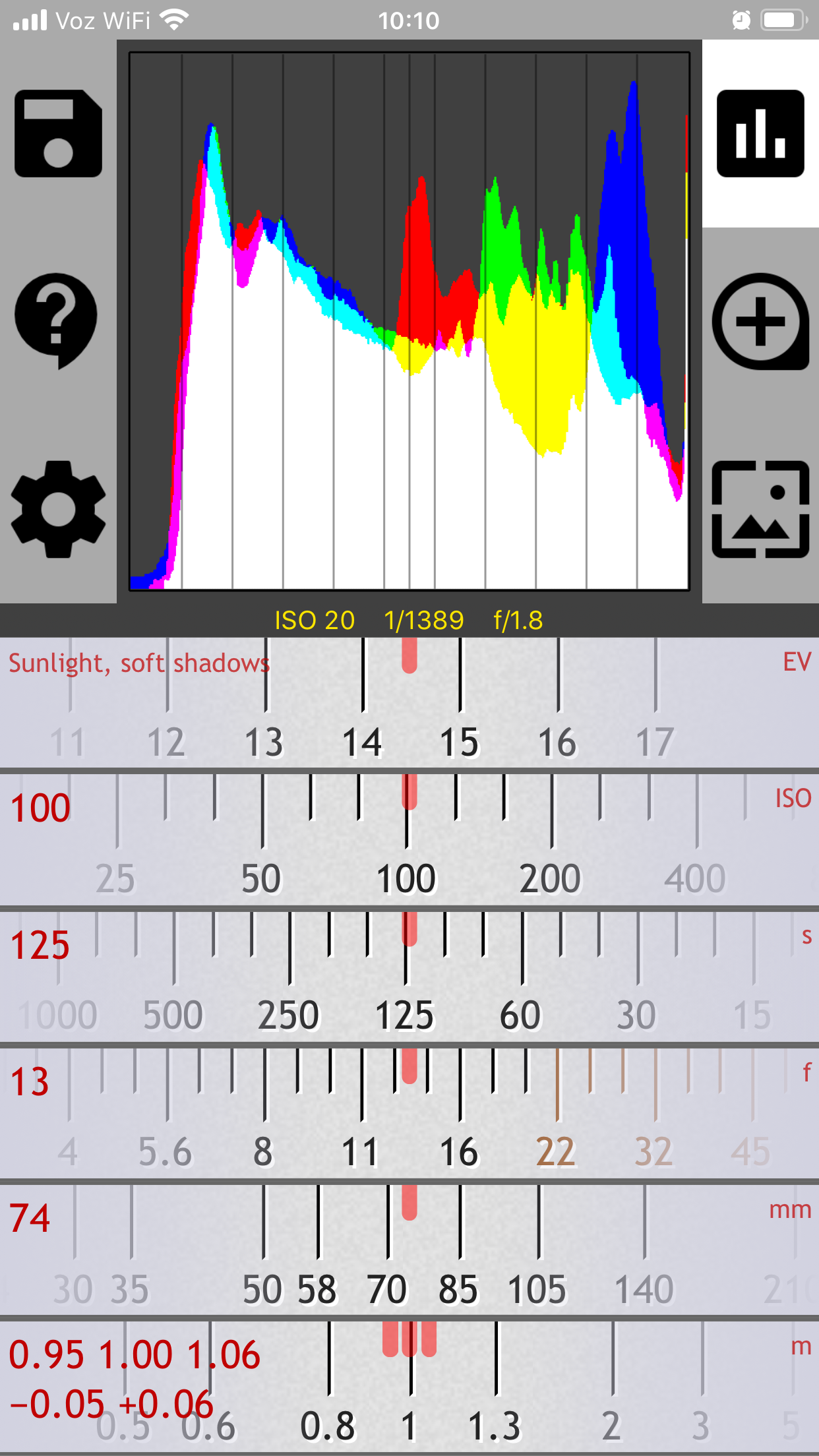Image resolution: width=819 pixels, height=1456 pixels.
Task: Open the image picker to meter a photo
Action: pos(760,509)
